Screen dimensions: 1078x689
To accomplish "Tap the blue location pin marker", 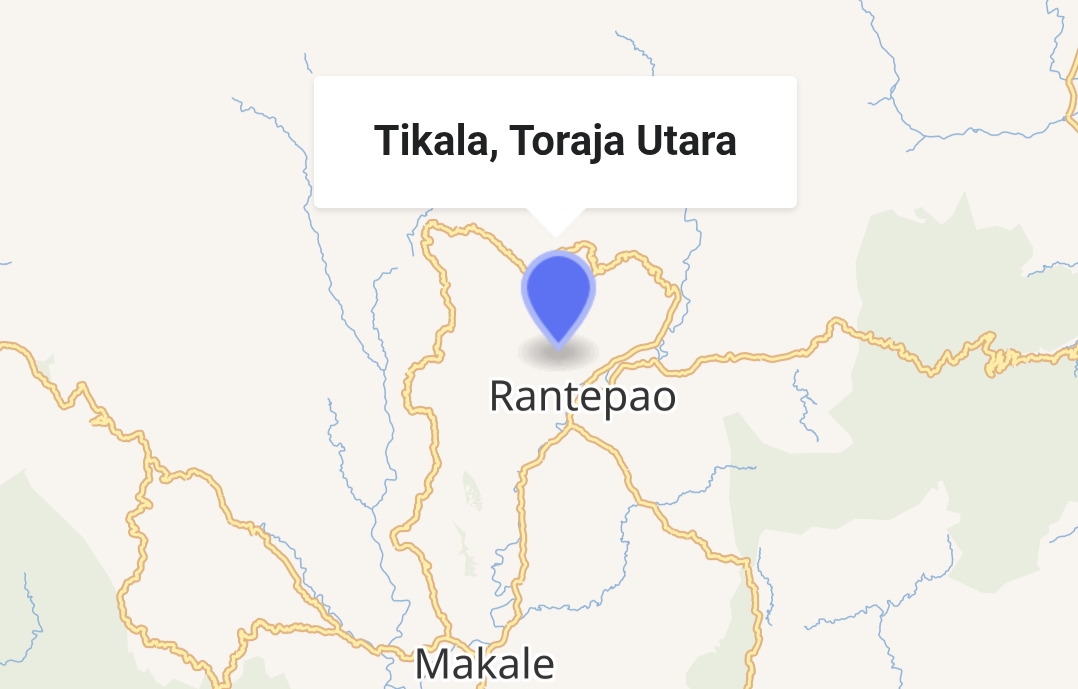I will click(558, 294).
